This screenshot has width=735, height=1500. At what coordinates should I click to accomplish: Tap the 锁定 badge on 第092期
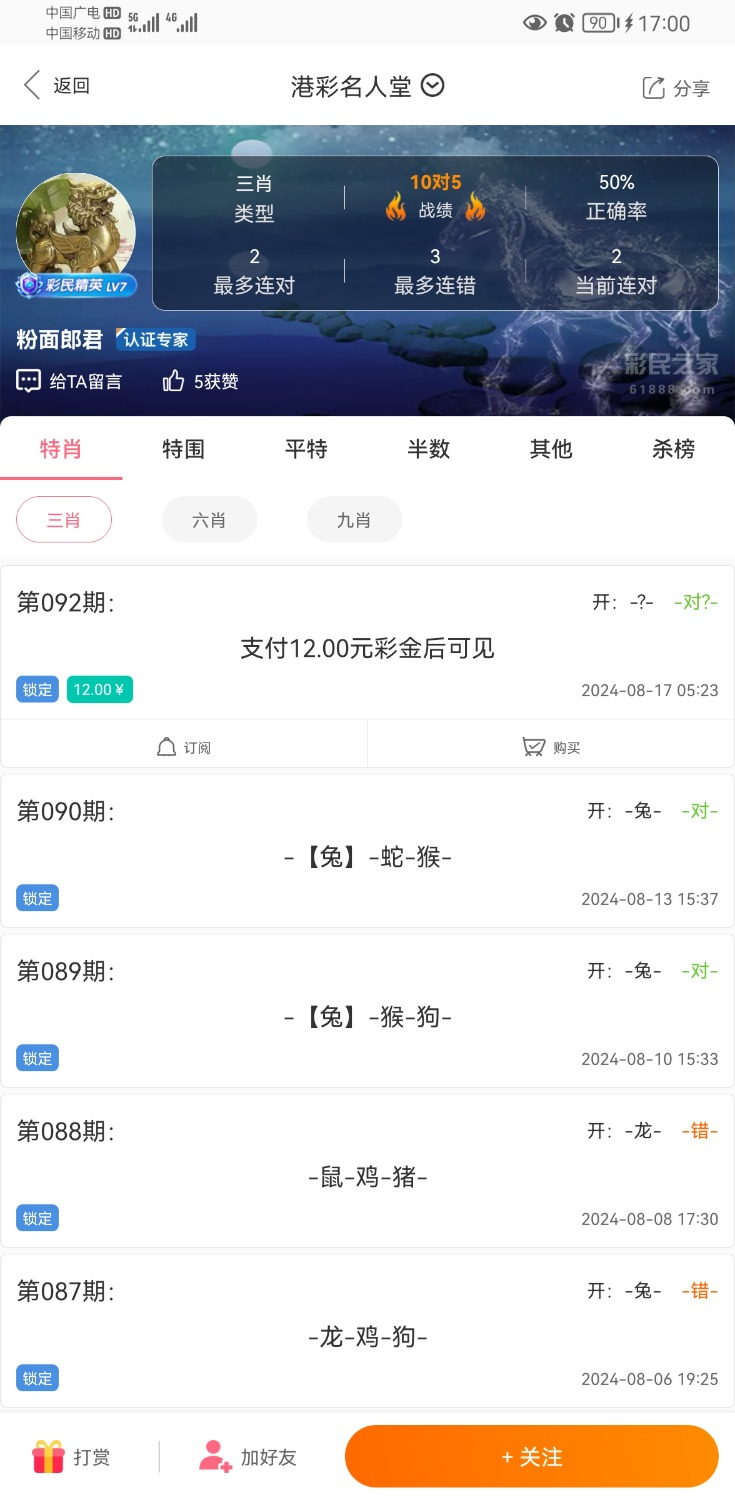tap(37, 689)
